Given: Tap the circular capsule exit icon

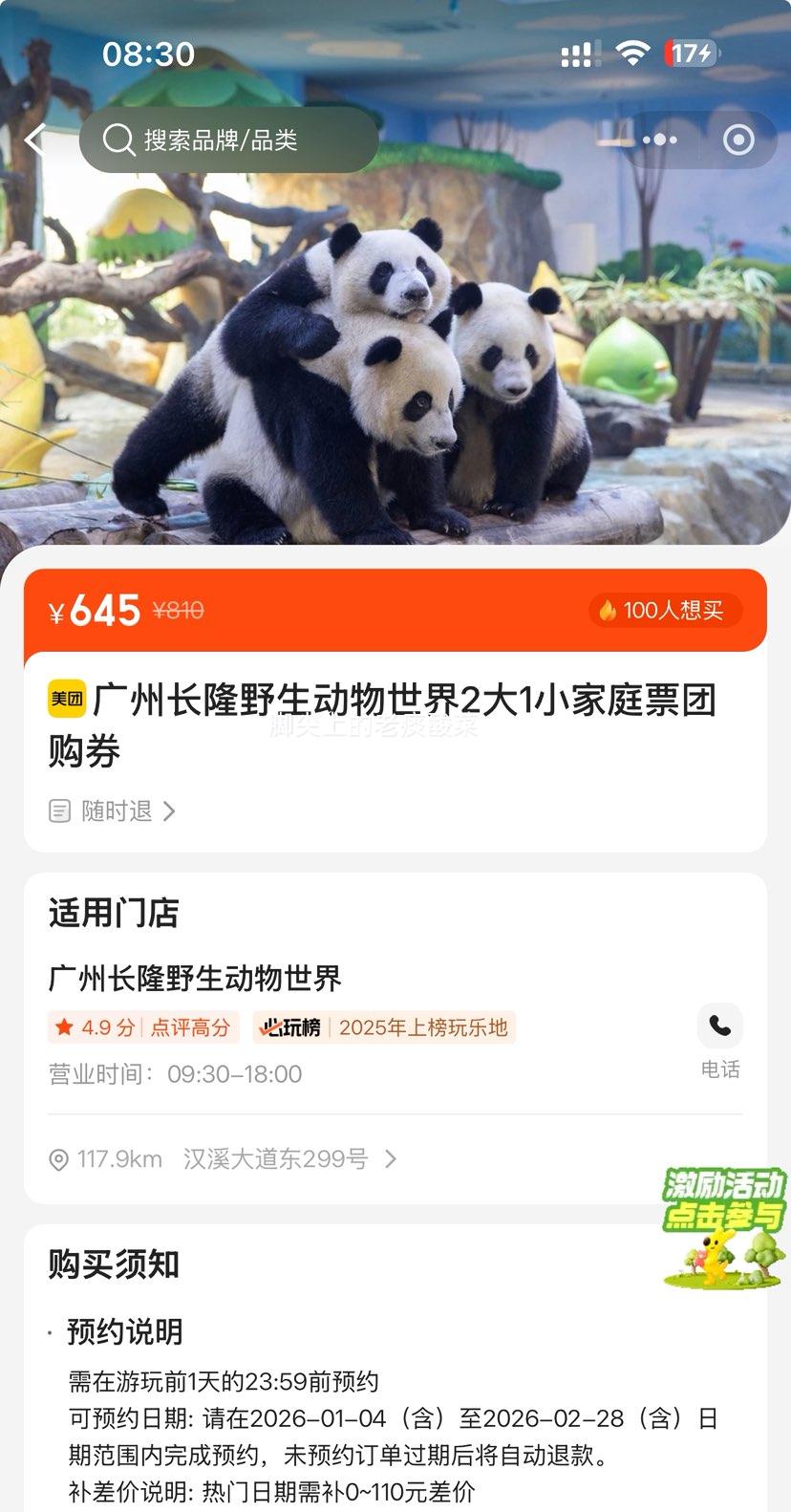Looking at the screenshot, I should tap(738, 140).
